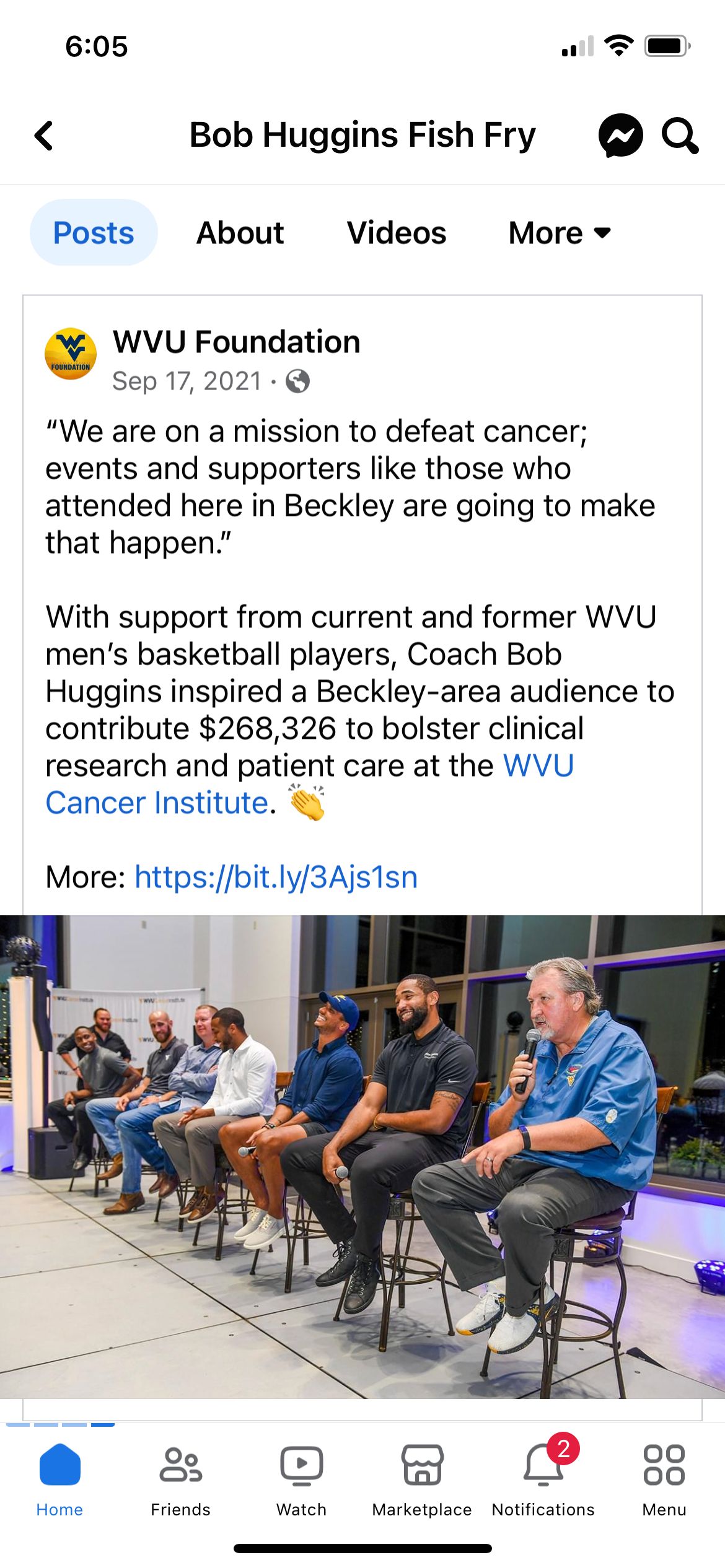Switch to the Videos tab
The width and height of the screenshot is (725, 1568).
(x=397, y=233)
